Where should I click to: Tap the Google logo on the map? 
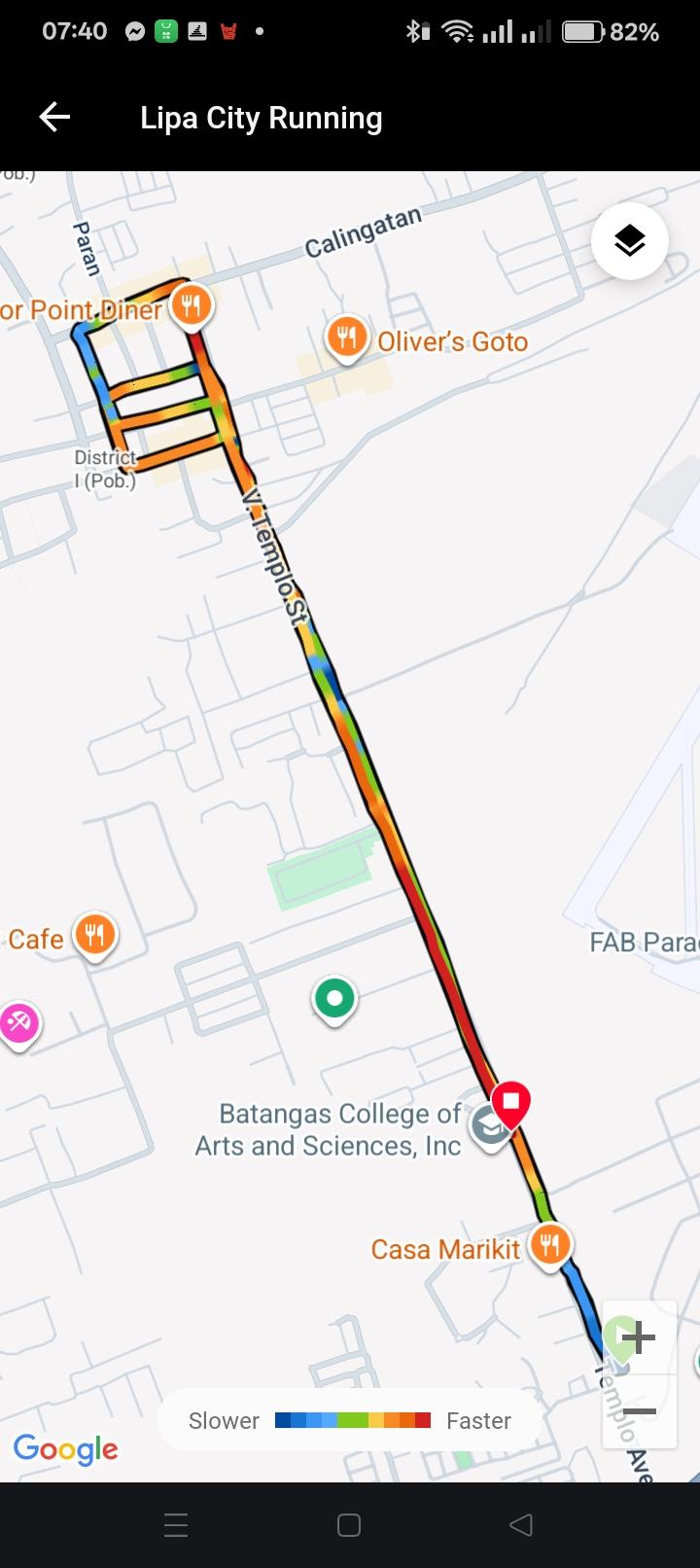click(x=66, y=1449)
